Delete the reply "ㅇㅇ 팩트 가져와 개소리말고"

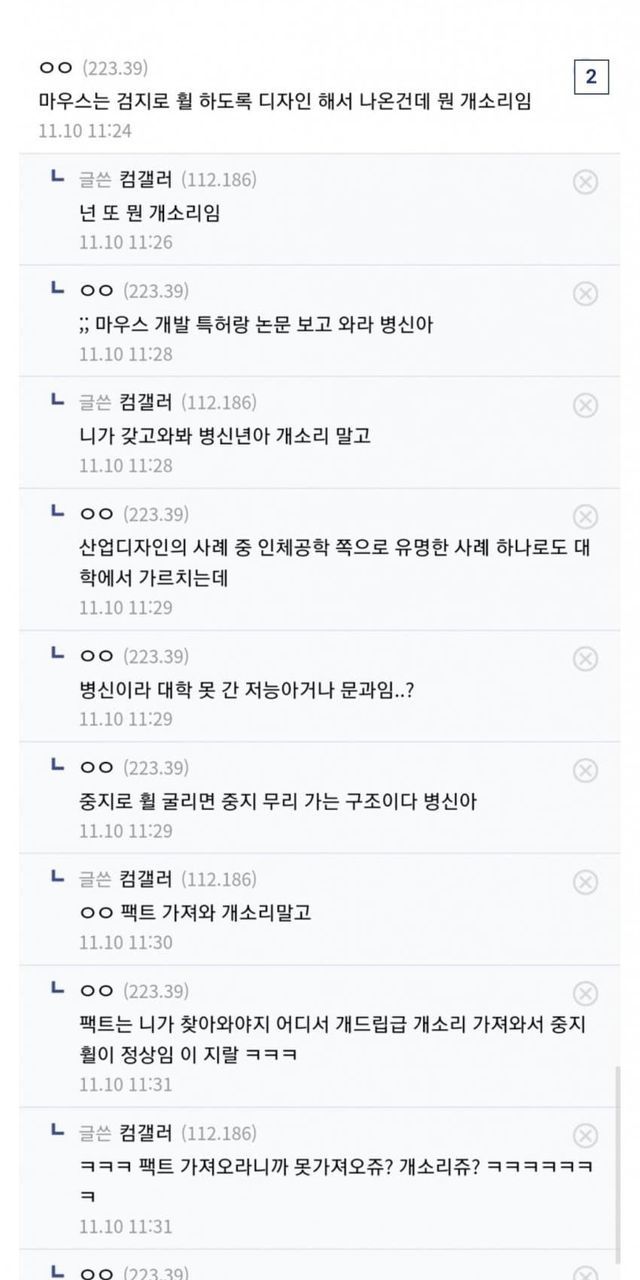586,881
